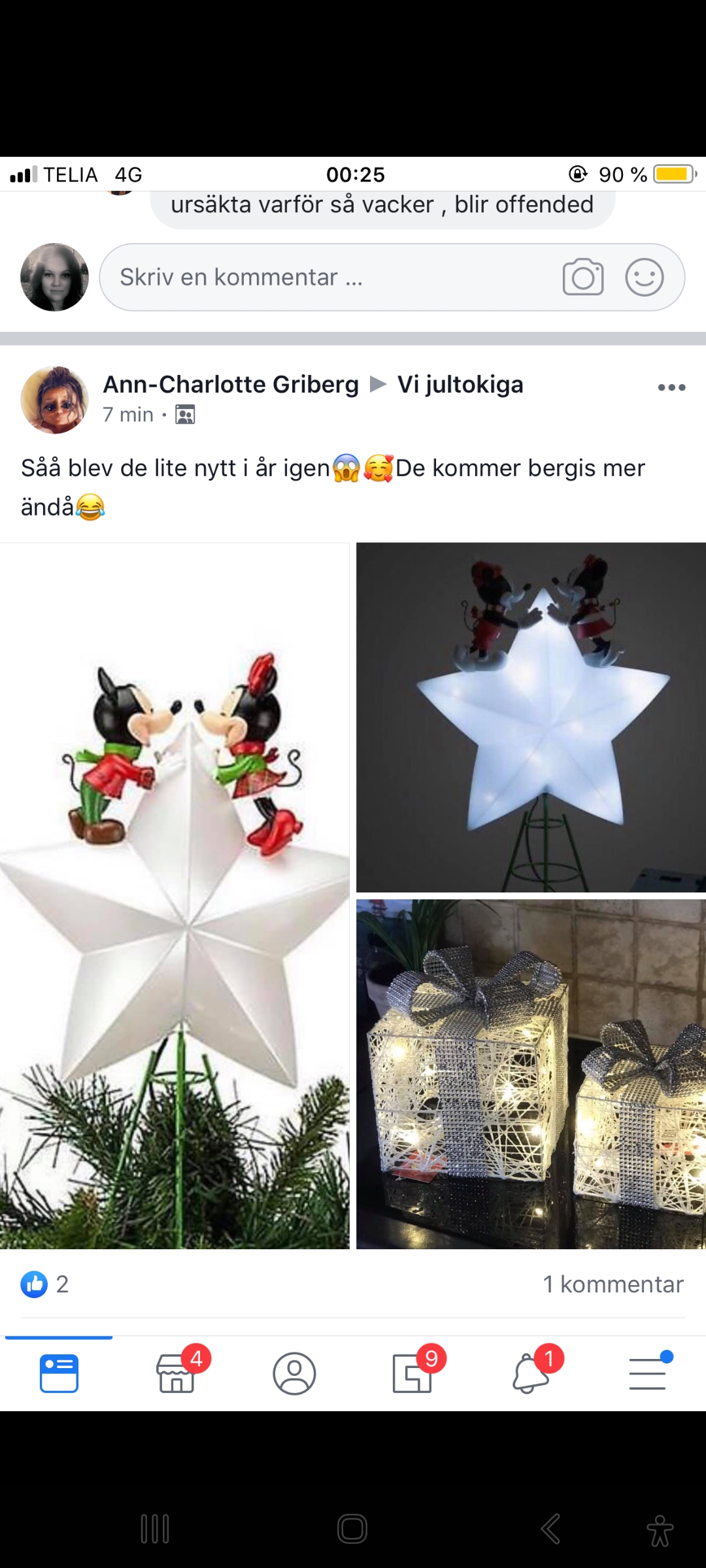
Task: Open the Mickey and Minnie star photo
Action: 175,896
